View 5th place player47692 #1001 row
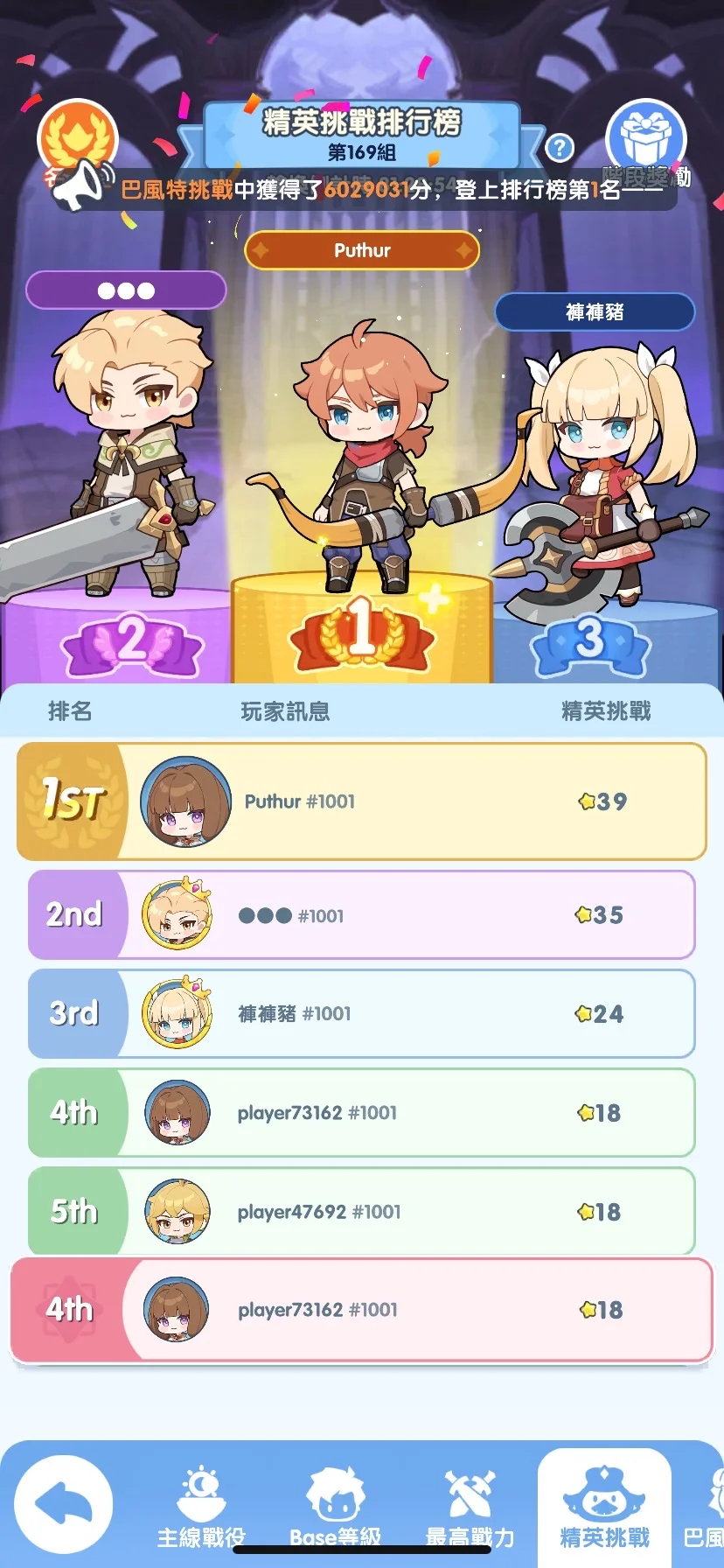The image size is (724, 1568). [x=361, y=1212]
